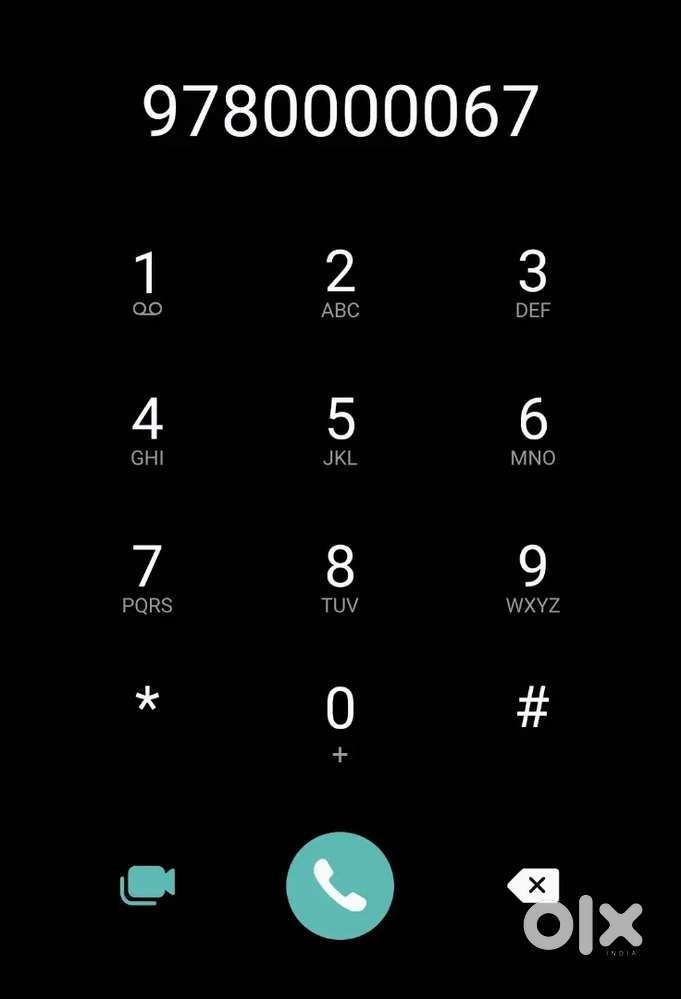Tap digit 6 MNO

click(x=533, y=430)
